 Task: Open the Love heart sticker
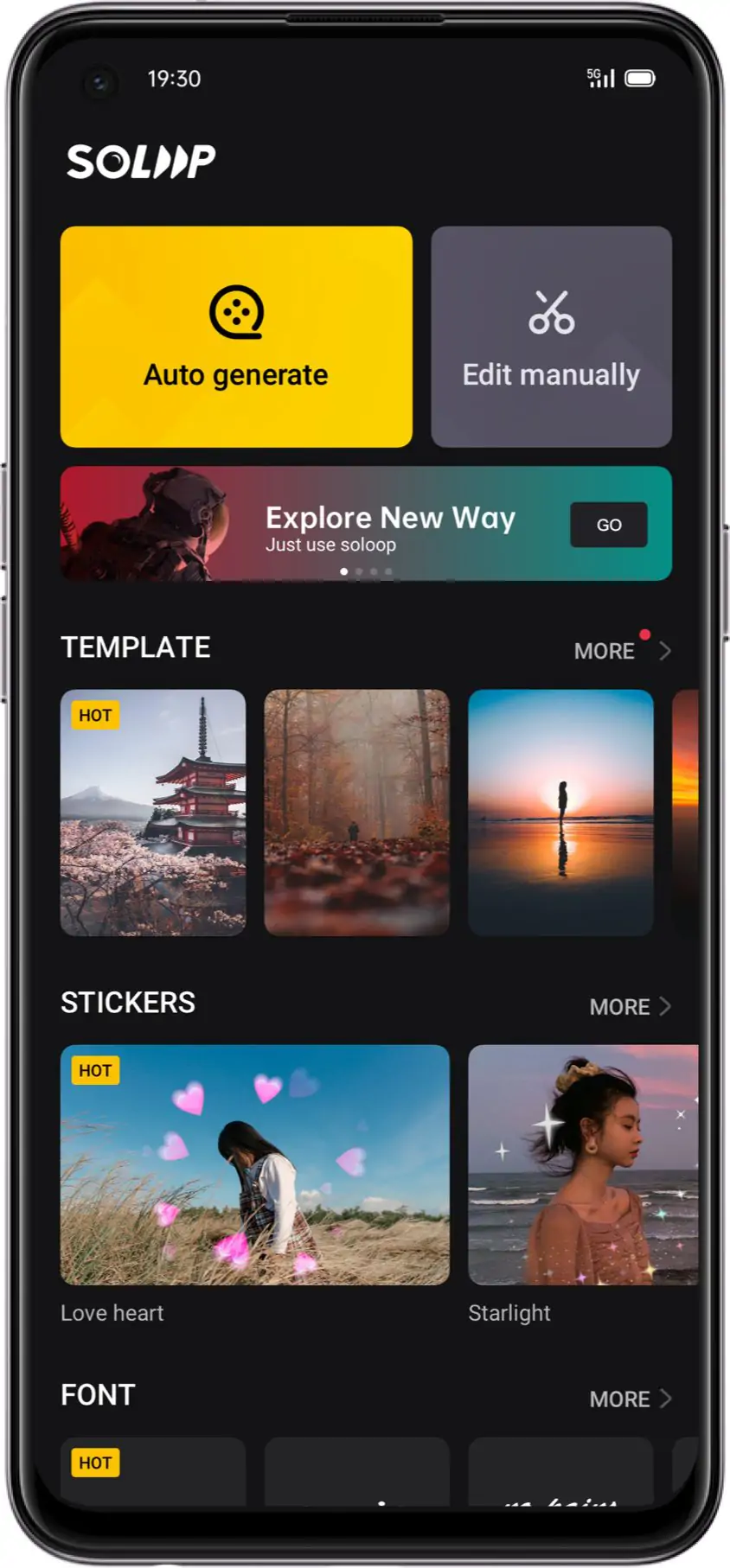click(x=255, y=1164)
